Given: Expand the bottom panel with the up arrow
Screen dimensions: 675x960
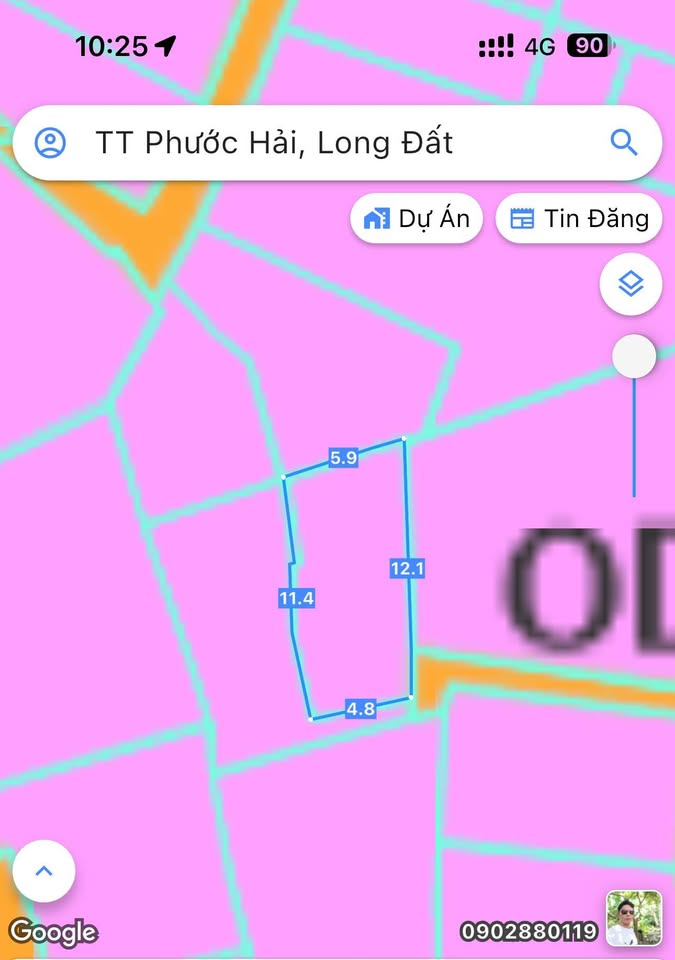Looking at the screenshot, I should point(44,871).
